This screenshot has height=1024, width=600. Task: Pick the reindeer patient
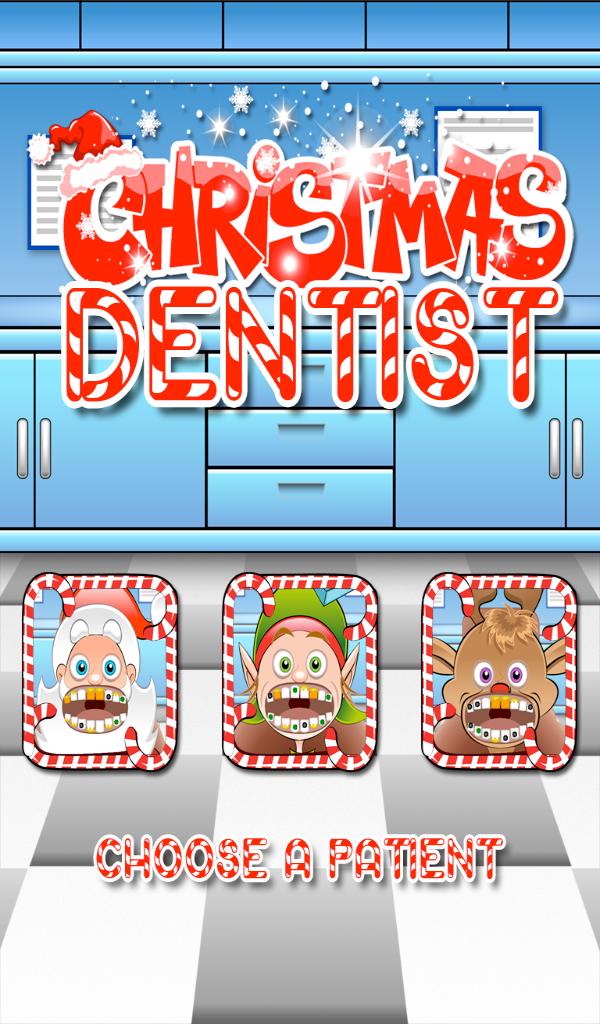point(499,671)
